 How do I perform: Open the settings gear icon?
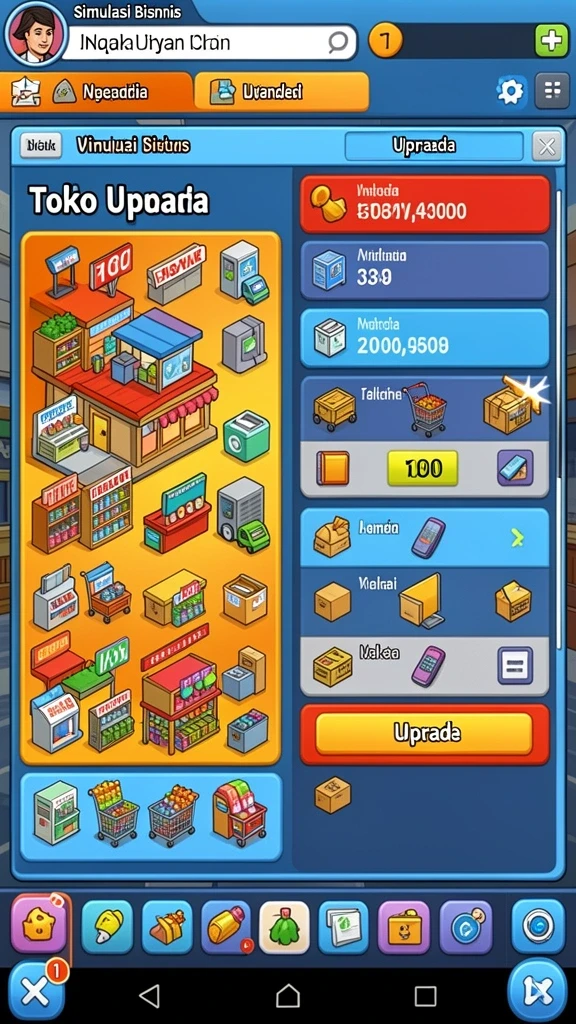pyautogui.click(x=510, y=91)
